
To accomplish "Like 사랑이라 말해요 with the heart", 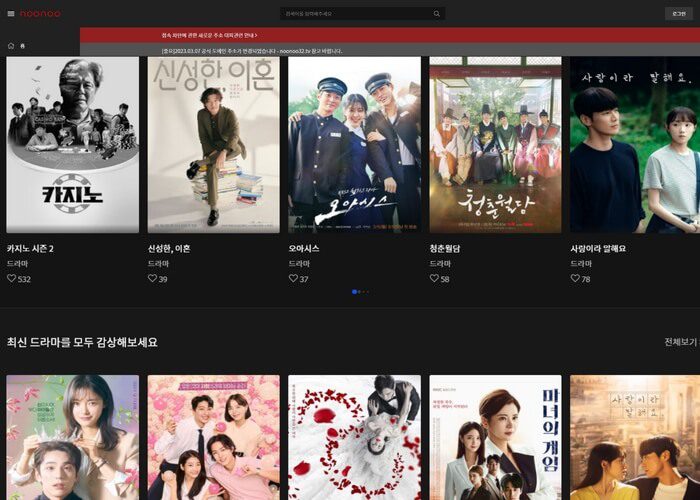I will (x=576, y=279).
